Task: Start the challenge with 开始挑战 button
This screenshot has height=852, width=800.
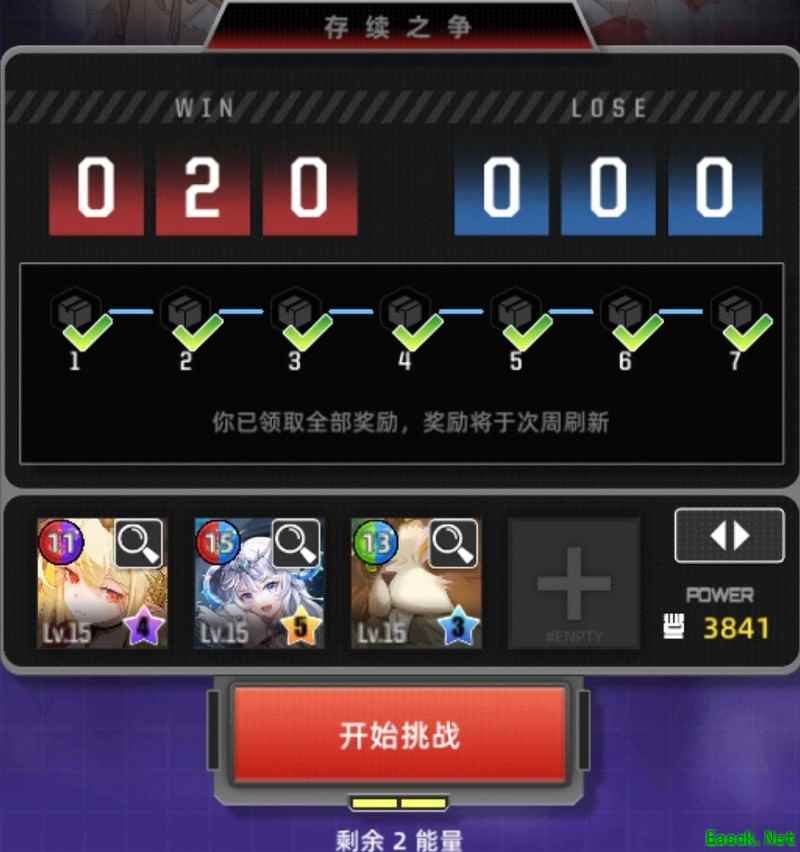Action: [x=399, y=735]
